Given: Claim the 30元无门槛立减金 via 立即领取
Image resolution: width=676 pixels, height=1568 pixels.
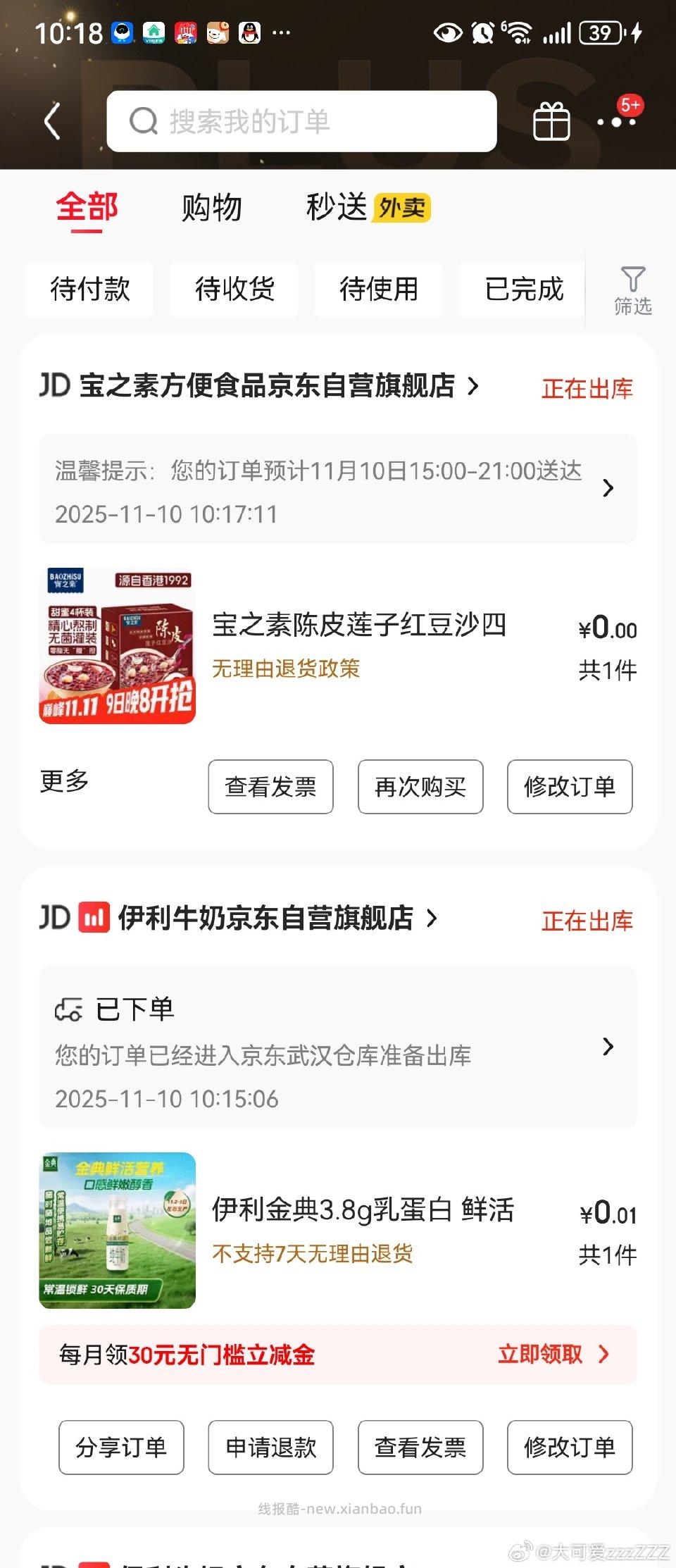Looking at the screenshot, I should 553,1355.
